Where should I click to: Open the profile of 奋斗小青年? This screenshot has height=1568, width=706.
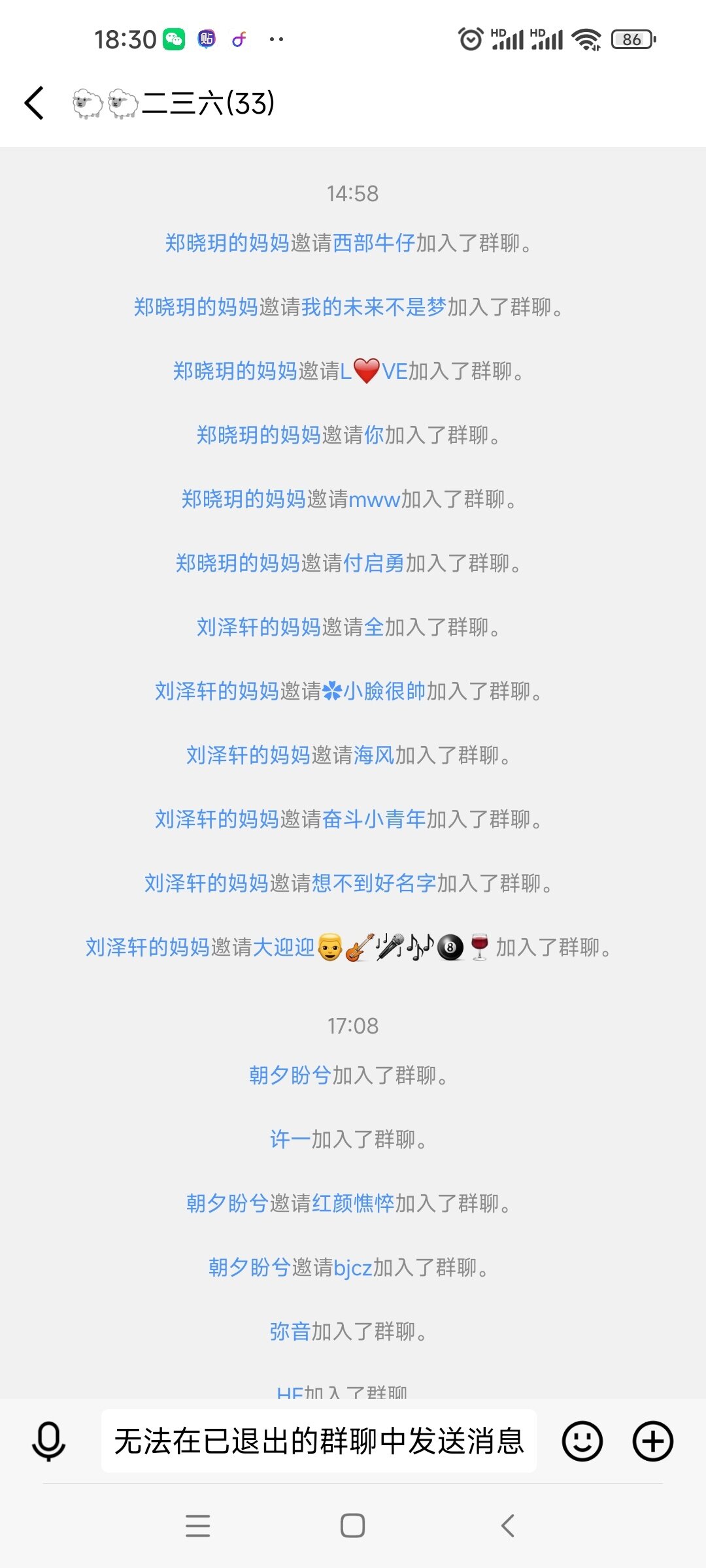pos(384,819)
